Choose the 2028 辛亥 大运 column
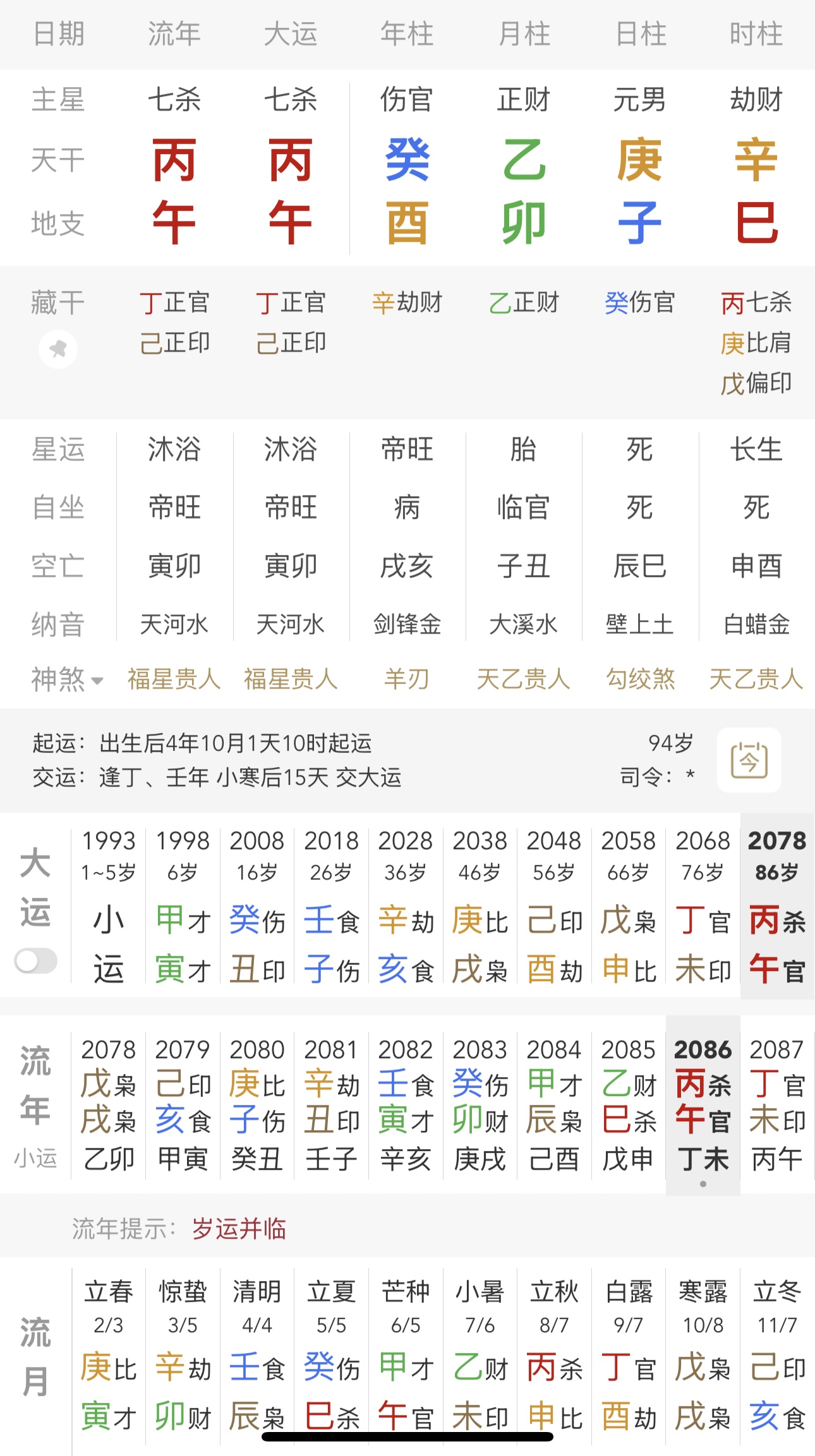 [x=406, y=905]
